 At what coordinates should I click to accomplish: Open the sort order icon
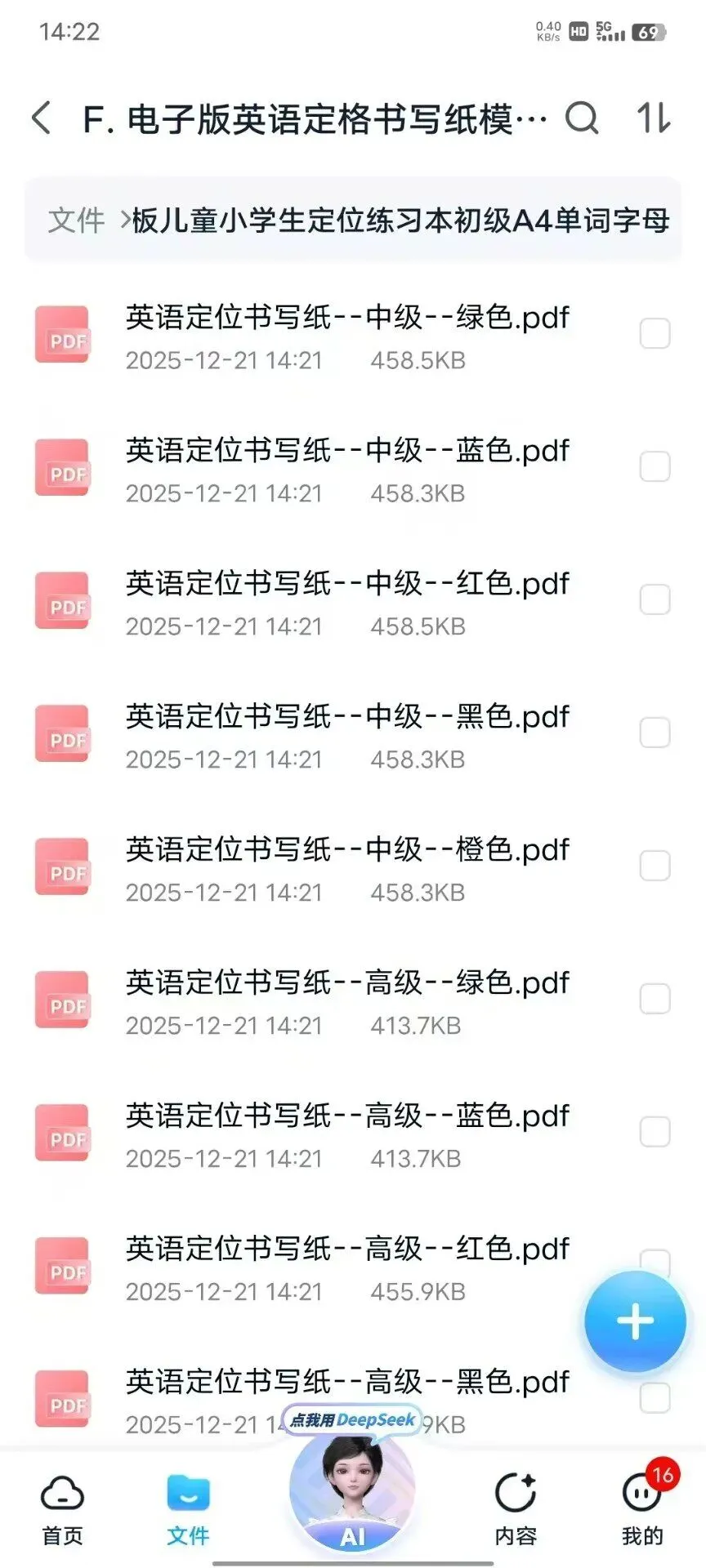(x=654, y=118)
